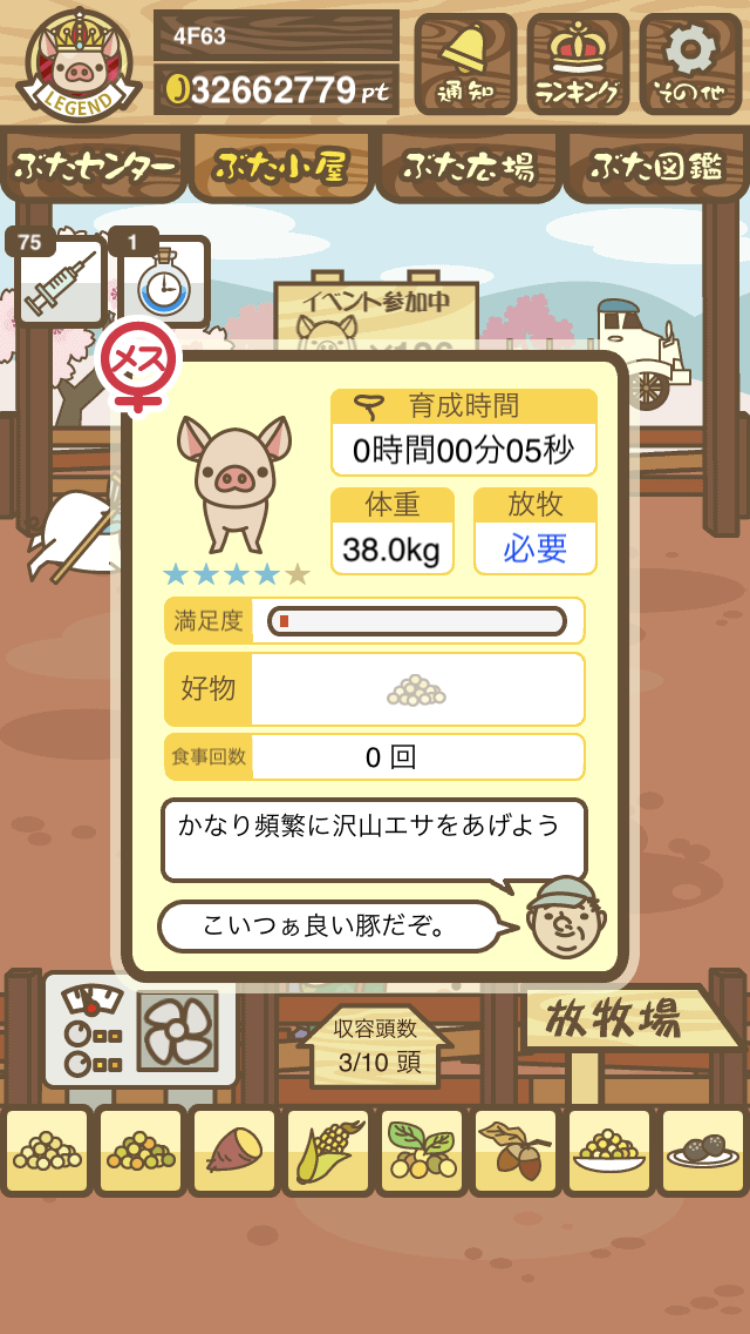750x1334 pixels.
Task: Open the ランキング ranking screen
Action: coord(578,63)
